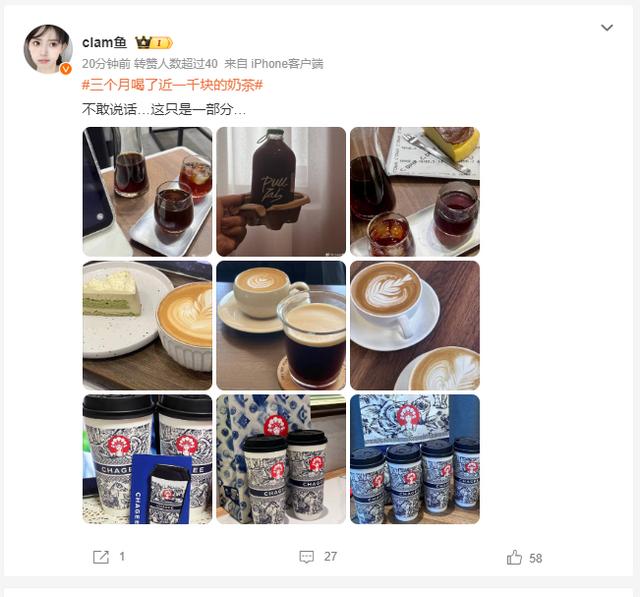Open the hashtag 三个月喝了近一千块的奶茶
Image resolution: width=640 pixels, height=597 pixels.
click(x=172, y=85)
